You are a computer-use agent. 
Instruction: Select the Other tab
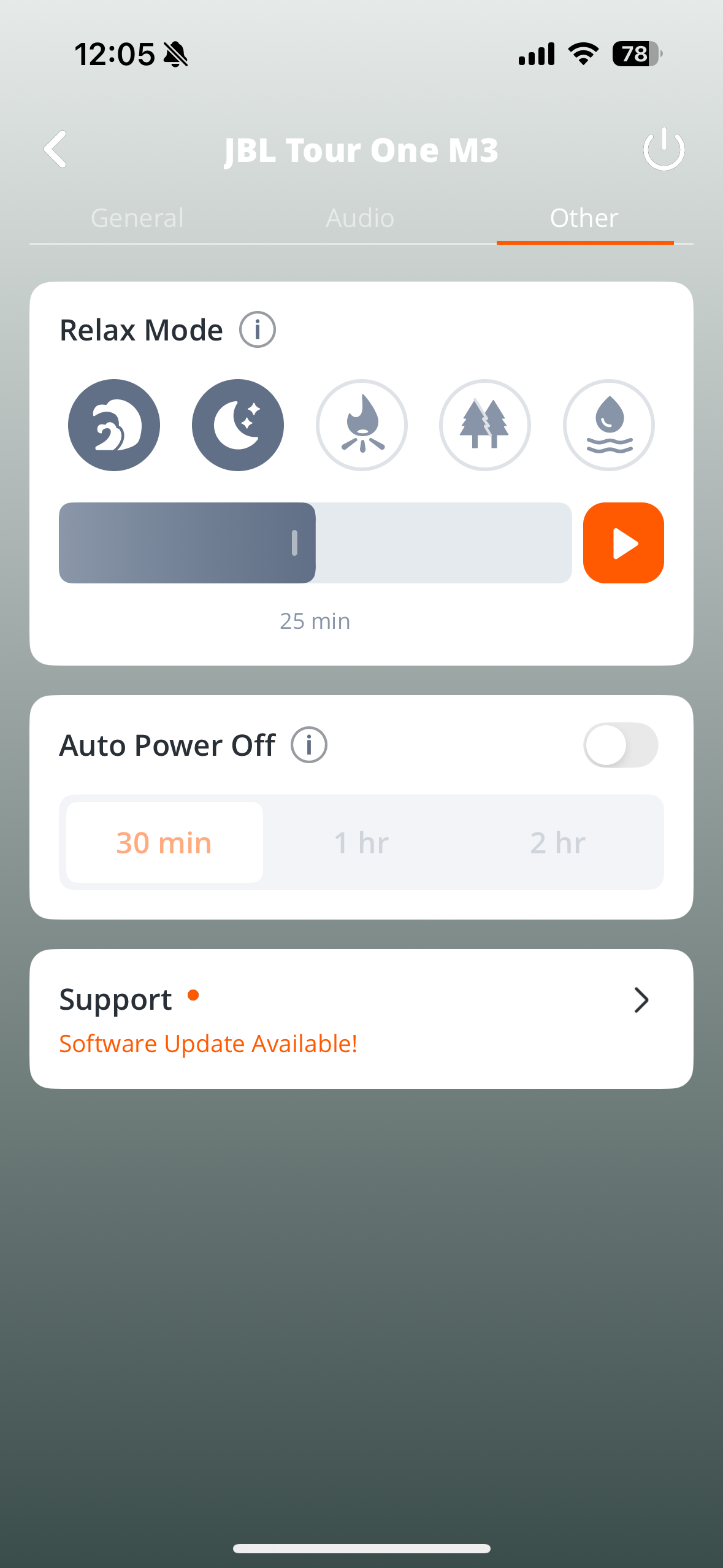584,218
